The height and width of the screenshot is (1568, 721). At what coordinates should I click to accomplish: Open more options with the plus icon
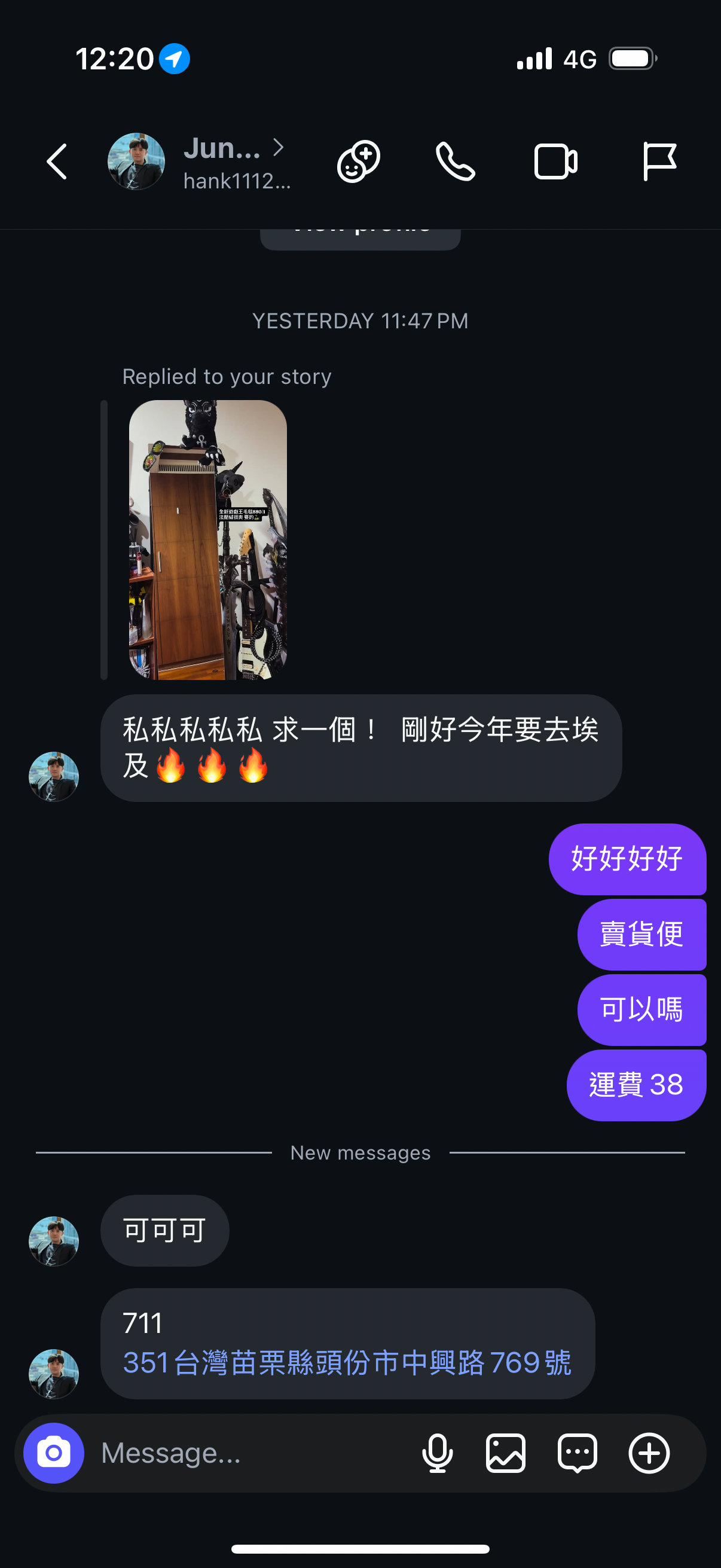(x=649, y=1453)
